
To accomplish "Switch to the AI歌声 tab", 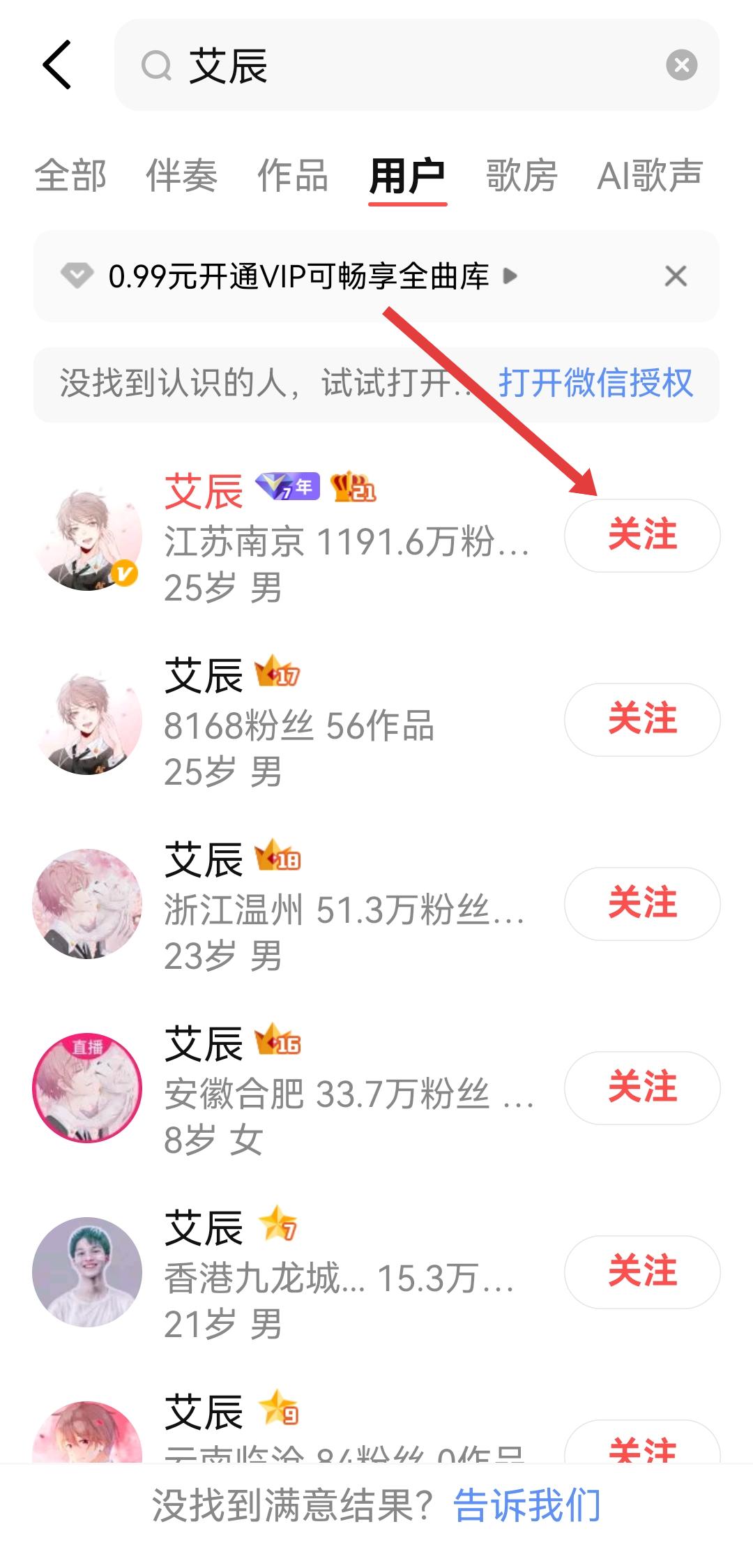I will coord(649,175).
